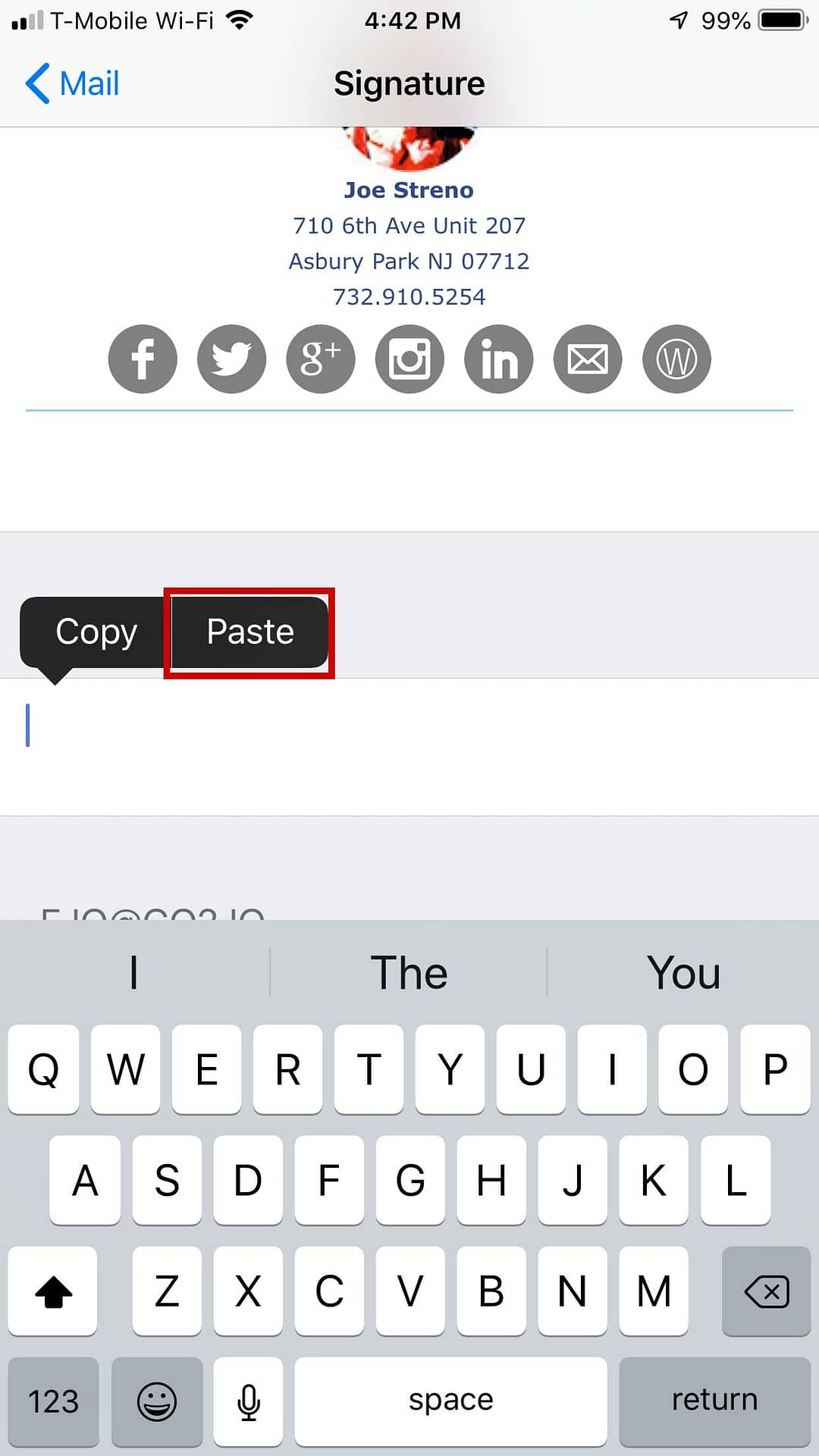
Task: Start dictation with the microphone key
Action: 248,1401
